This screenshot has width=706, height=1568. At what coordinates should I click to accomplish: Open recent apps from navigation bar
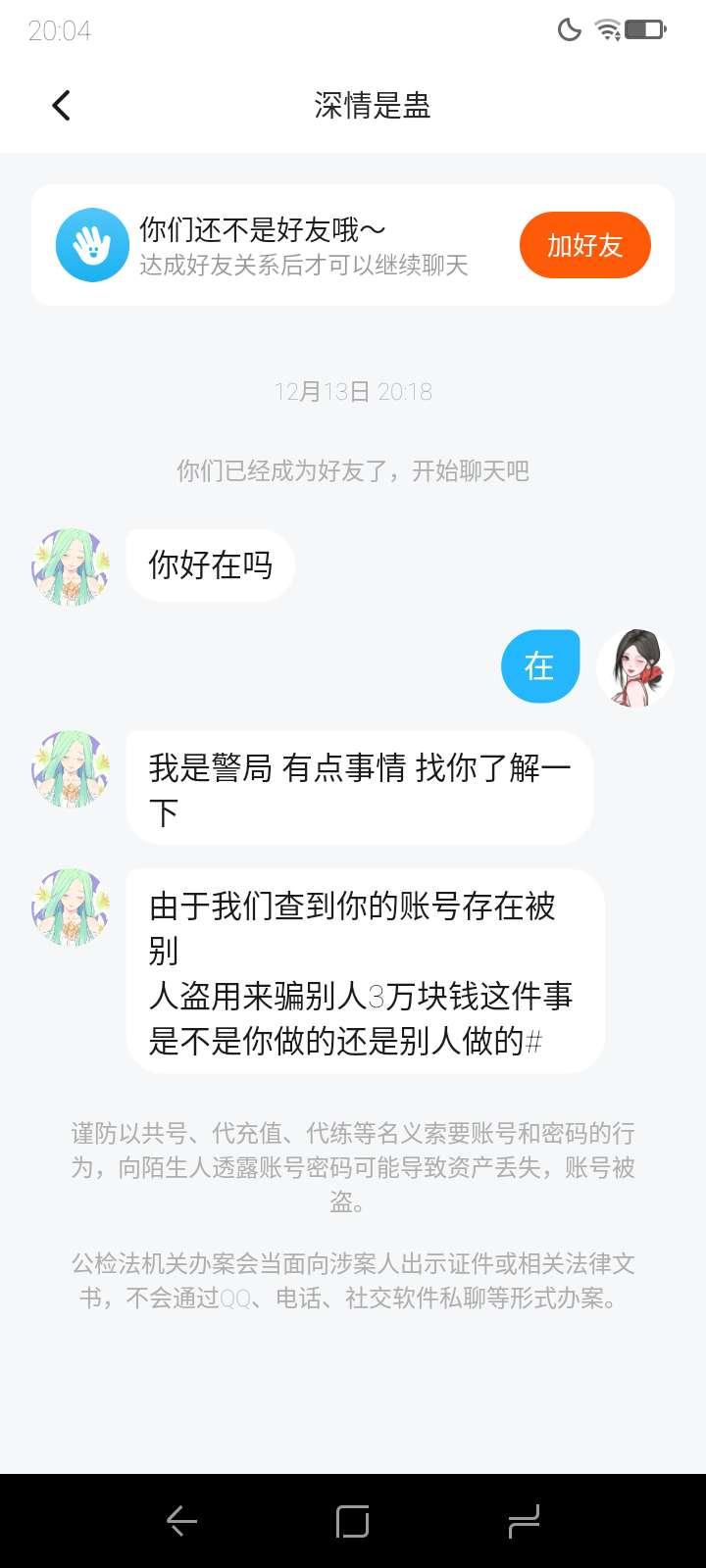pyautogui.click(x=524, y=1521)
